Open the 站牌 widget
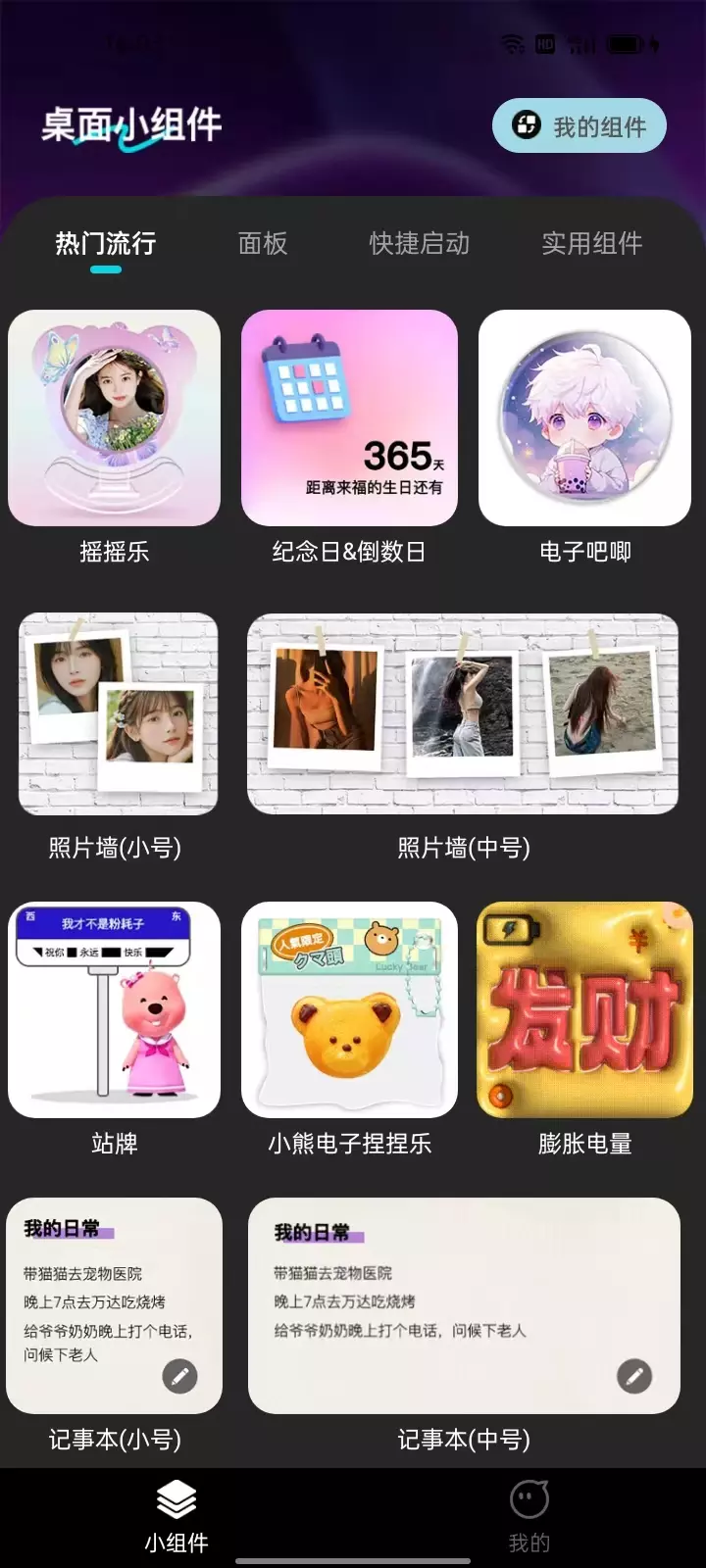706x1568 pixels. 114,1010
